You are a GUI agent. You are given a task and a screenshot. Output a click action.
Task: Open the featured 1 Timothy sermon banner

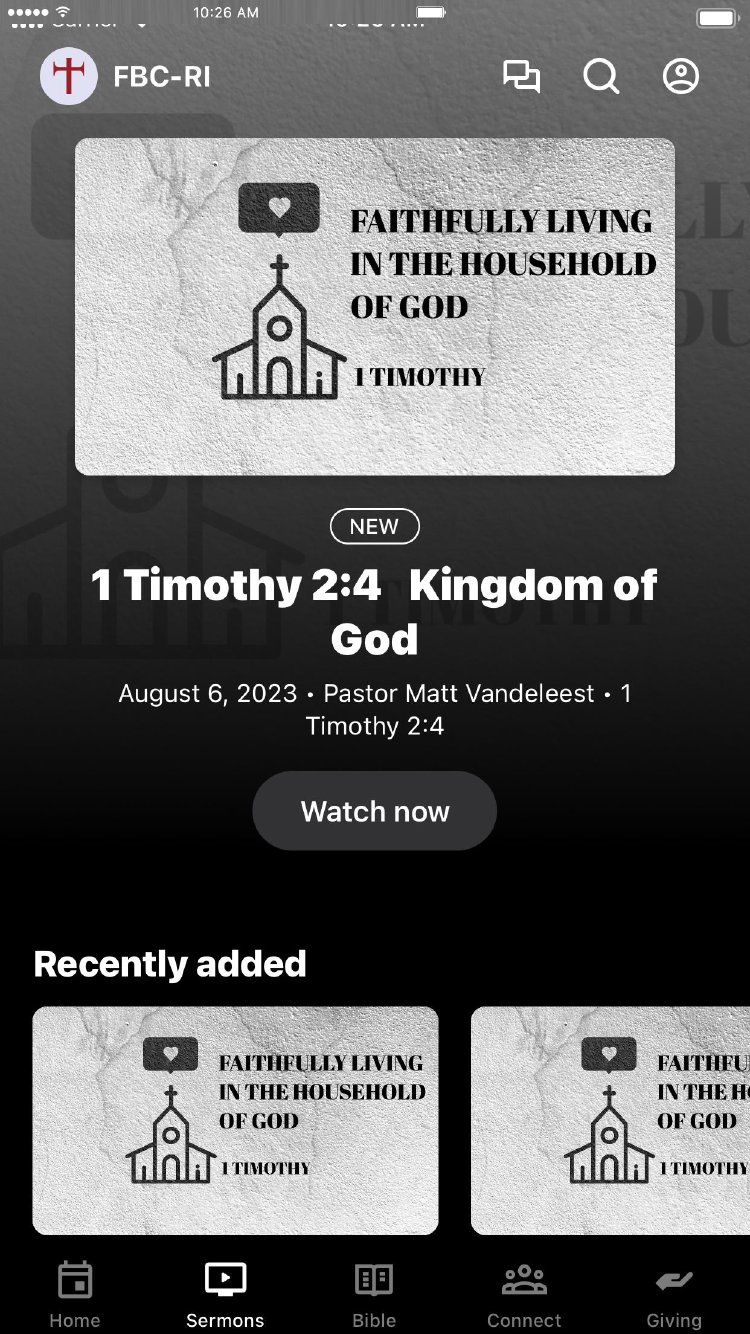pos(375,306)
